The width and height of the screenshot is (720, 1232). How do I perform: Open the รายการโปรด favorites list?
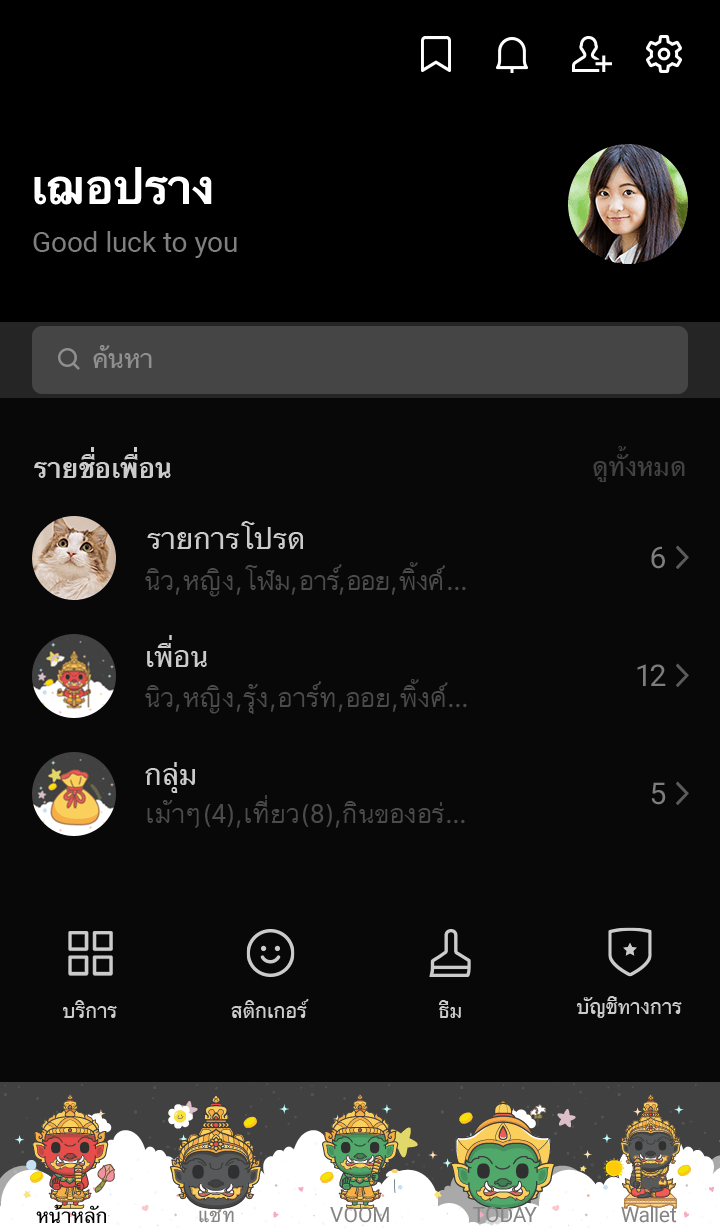coord(360,558)
